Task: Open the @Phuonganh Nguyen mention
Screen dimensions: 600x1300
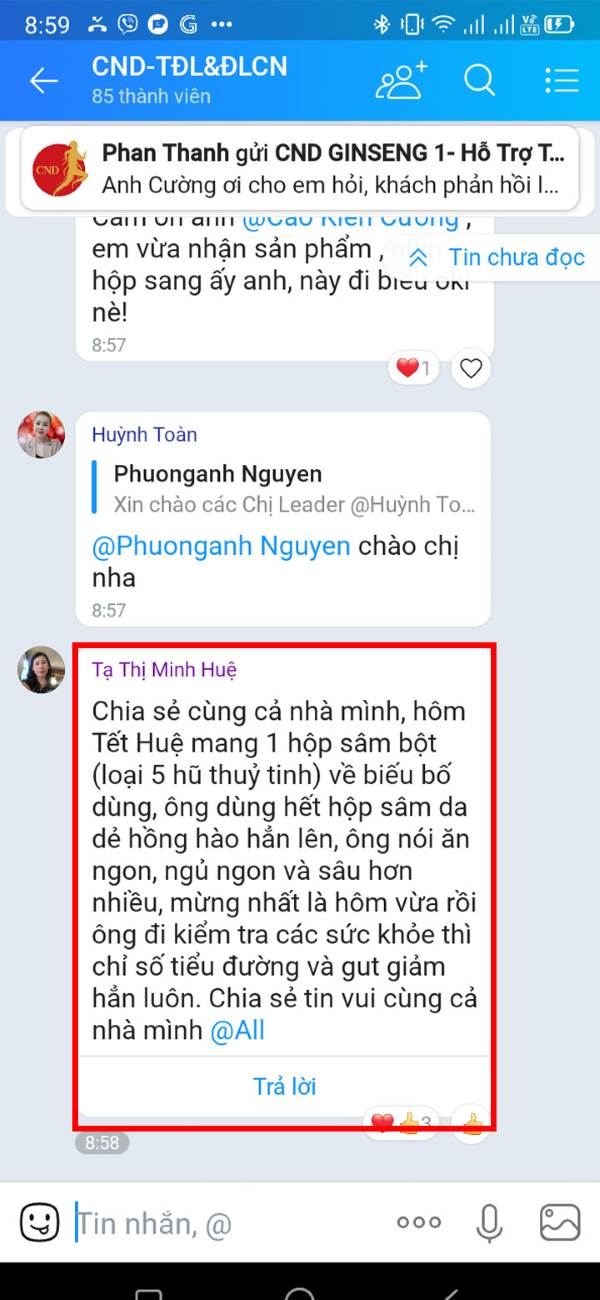Action: pos(221,547)
